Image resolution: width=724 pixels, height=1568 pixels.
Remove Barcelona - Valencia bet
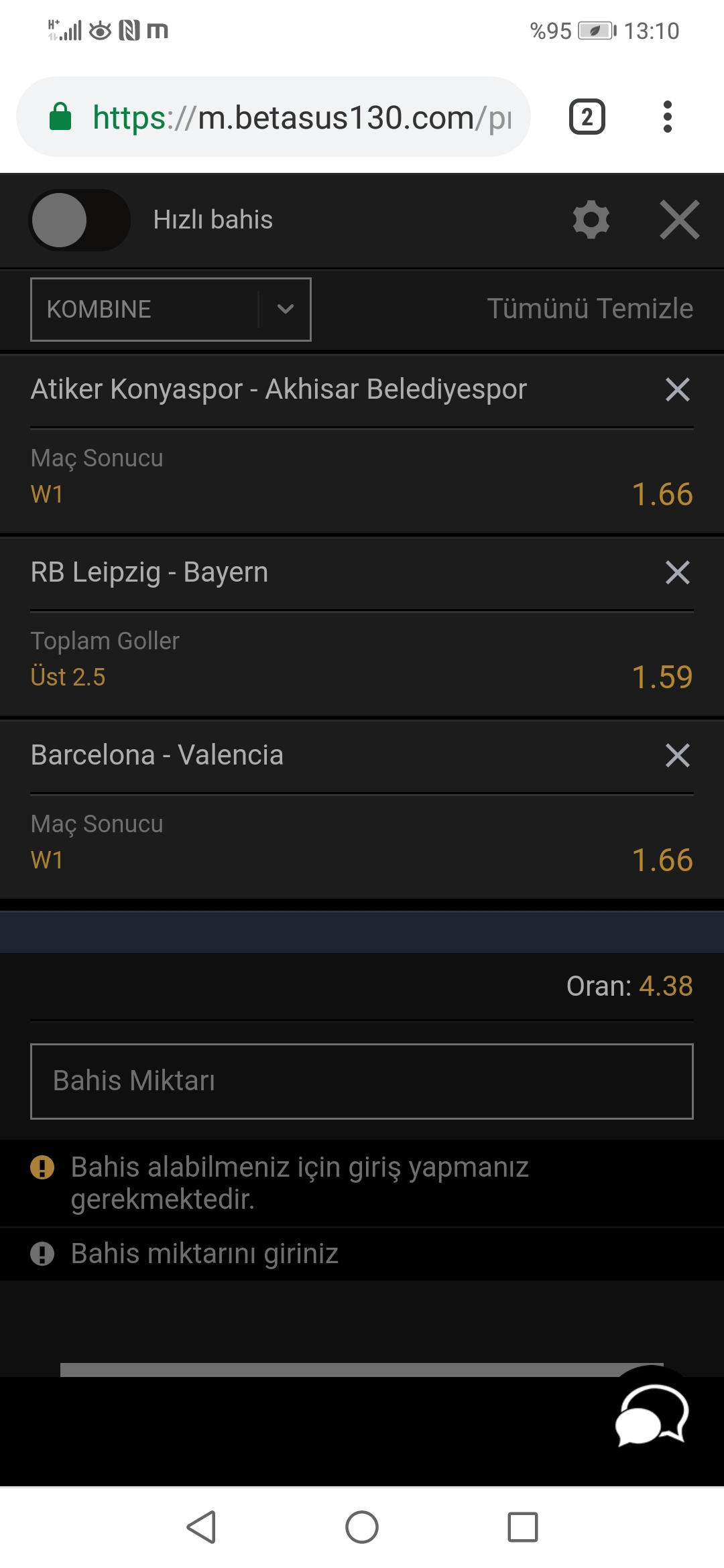point(678,755)
